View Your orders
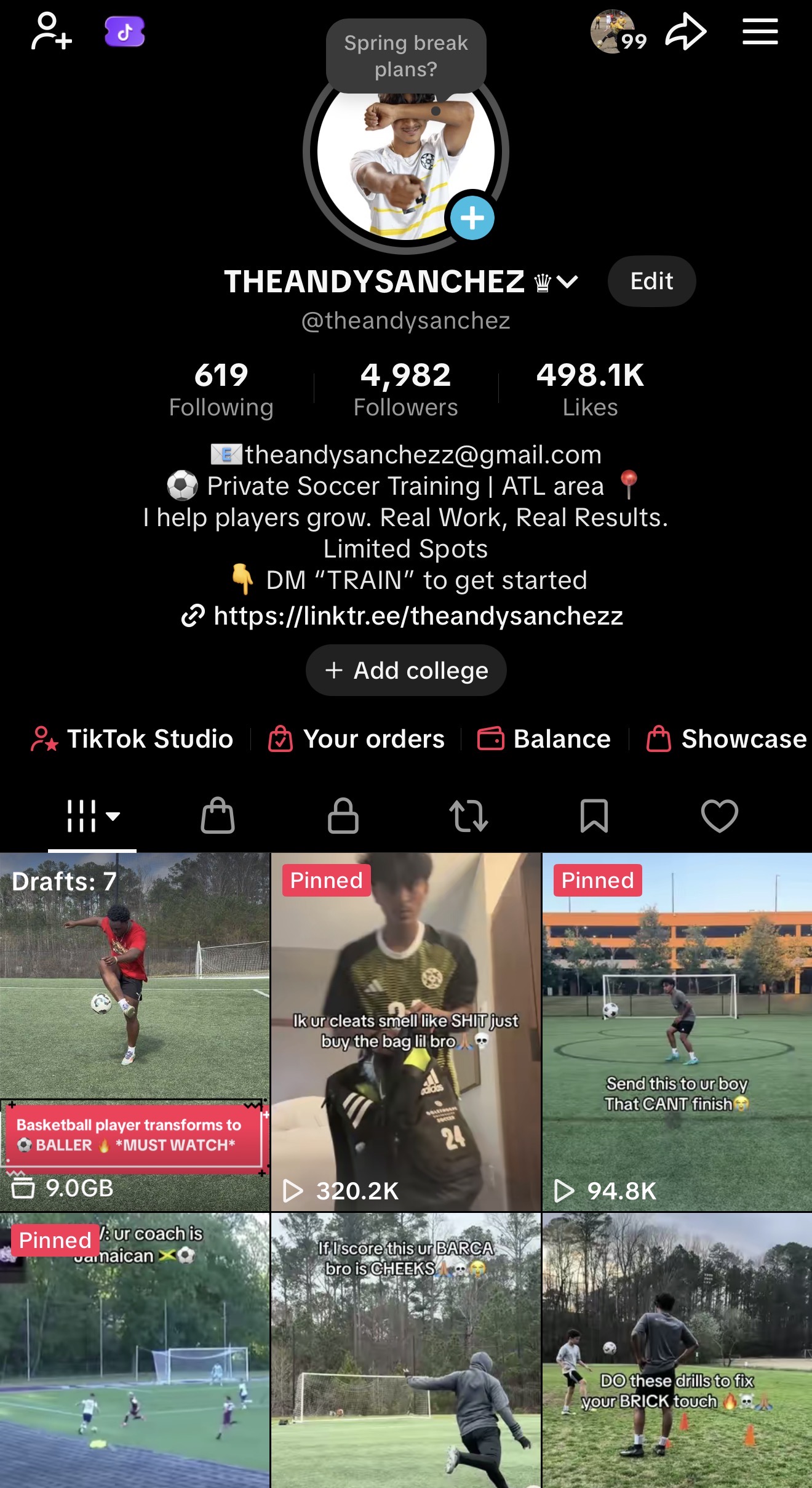 click(x=357, y=738)
